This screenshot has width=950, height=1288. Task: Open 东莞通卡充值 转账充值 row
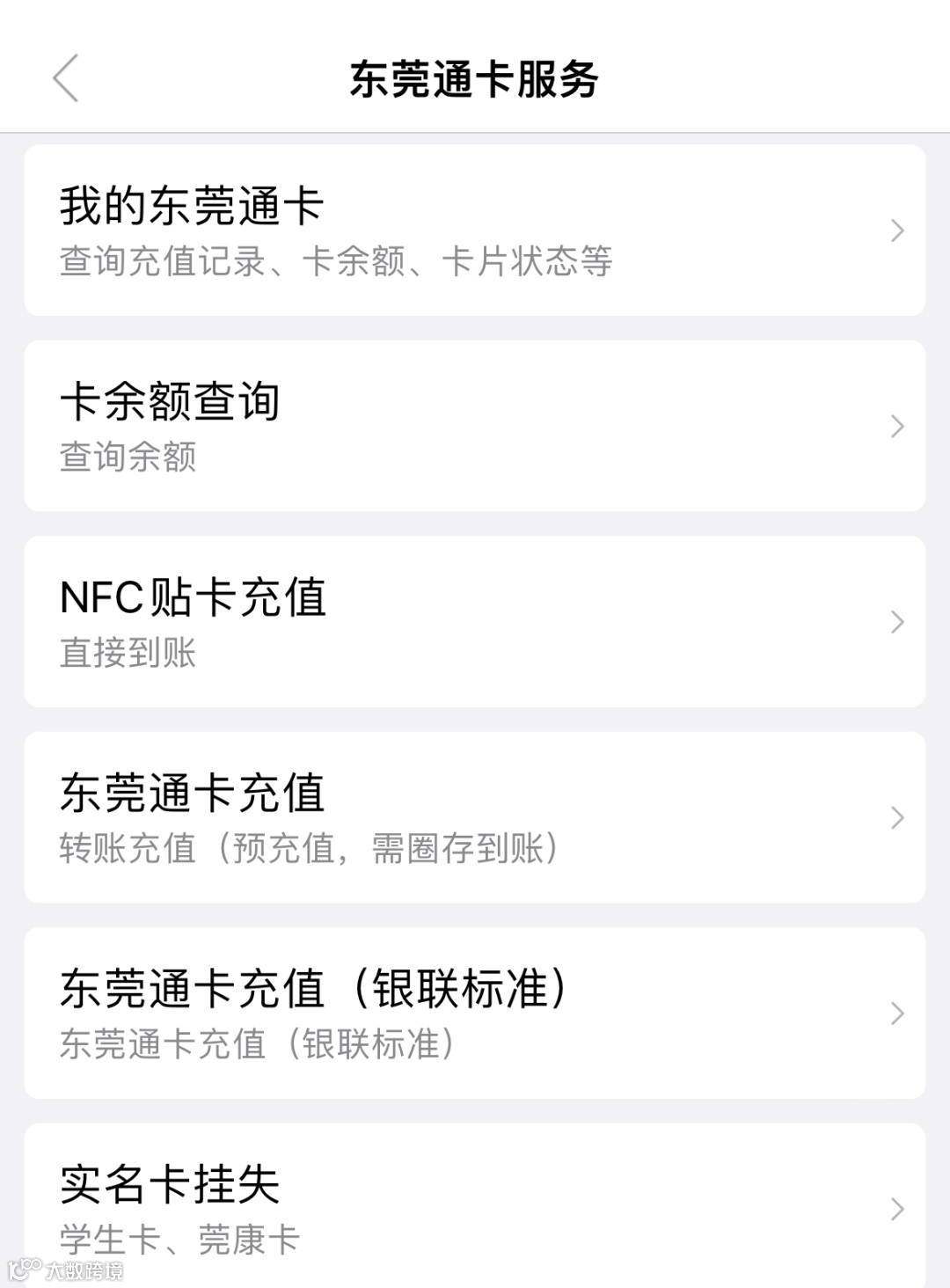(x=474, y=817)
